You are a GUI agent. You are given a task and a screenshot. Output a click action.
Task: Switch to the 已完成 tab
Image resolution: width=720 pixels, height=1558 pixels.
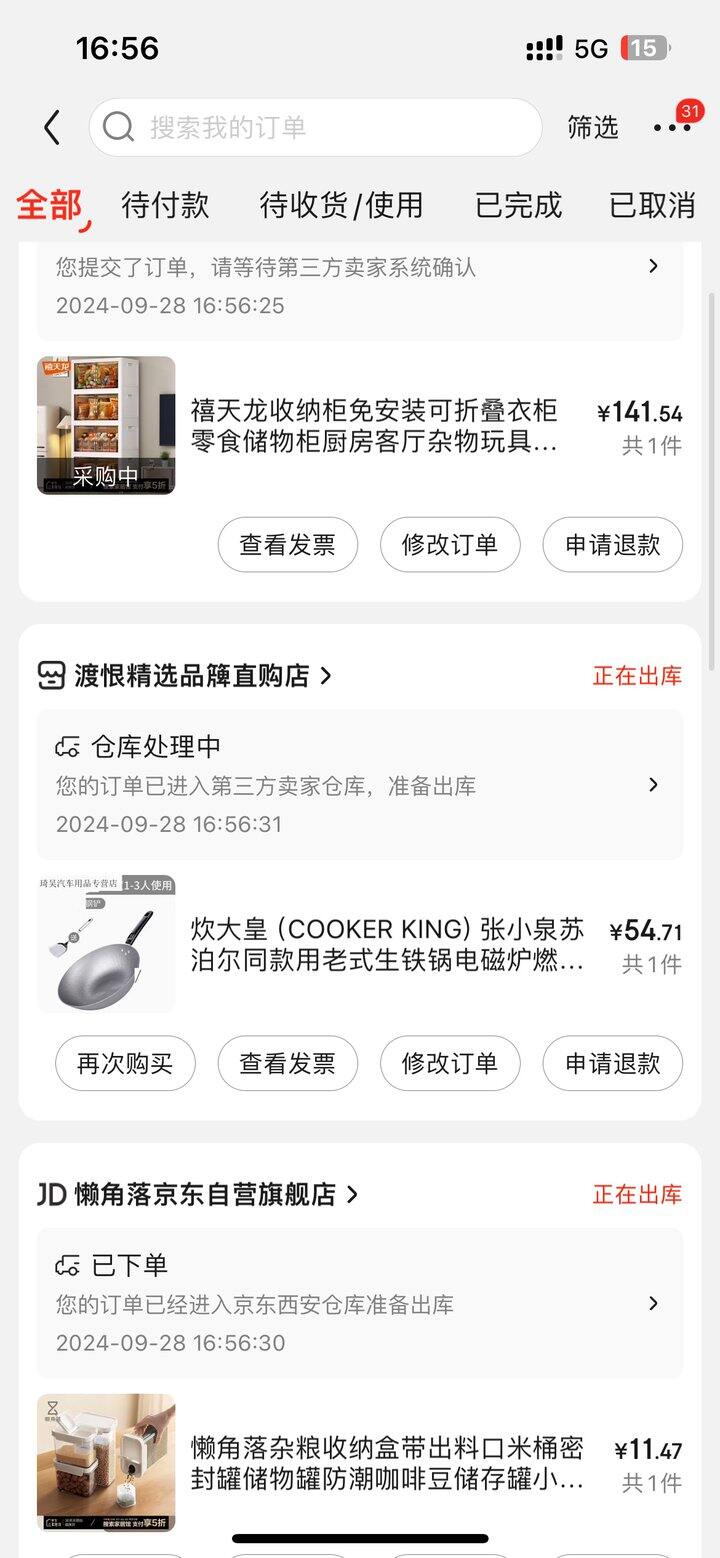518,205
